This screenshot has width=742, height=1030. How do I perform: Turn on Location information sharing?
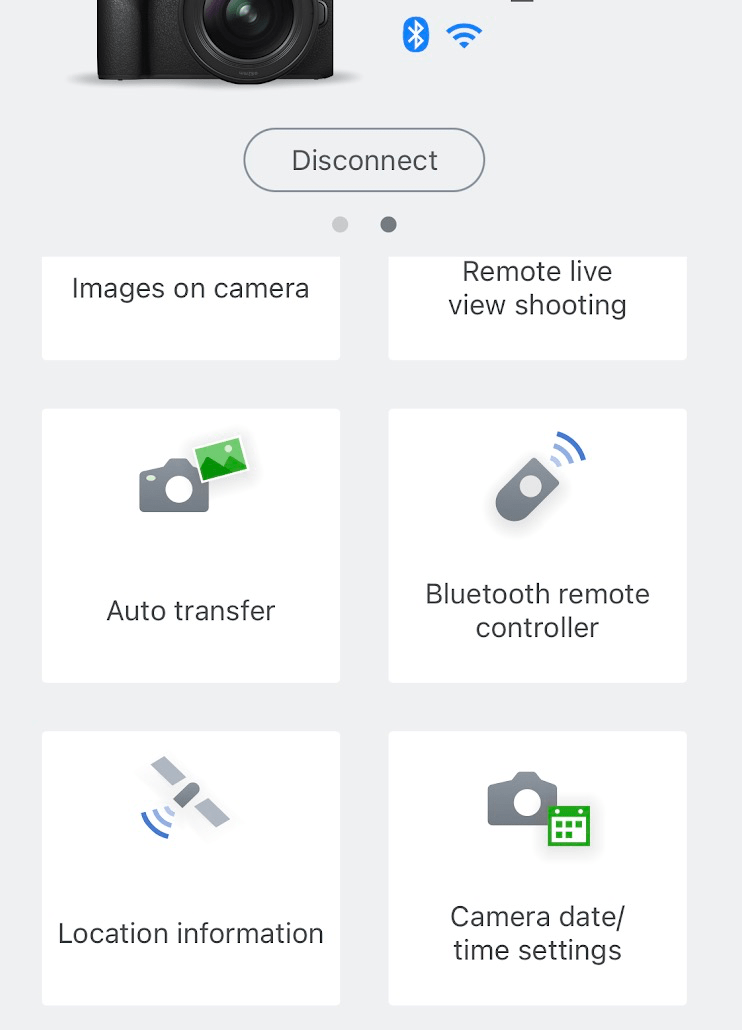[191, 868]
